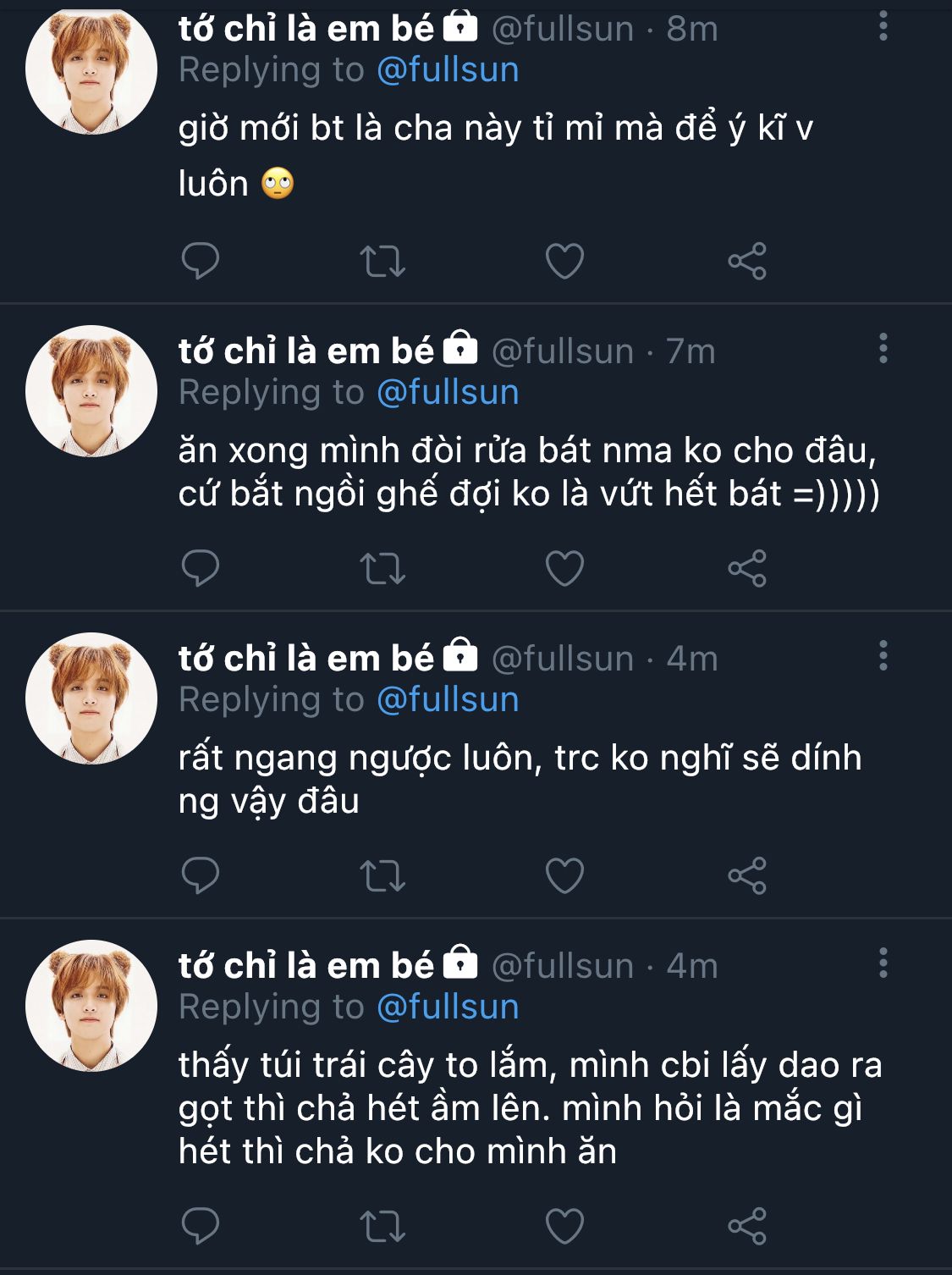The image size is (952, 1275).
Task: Like the "rất ngang ngược" tweet
Action: [564, 875]
